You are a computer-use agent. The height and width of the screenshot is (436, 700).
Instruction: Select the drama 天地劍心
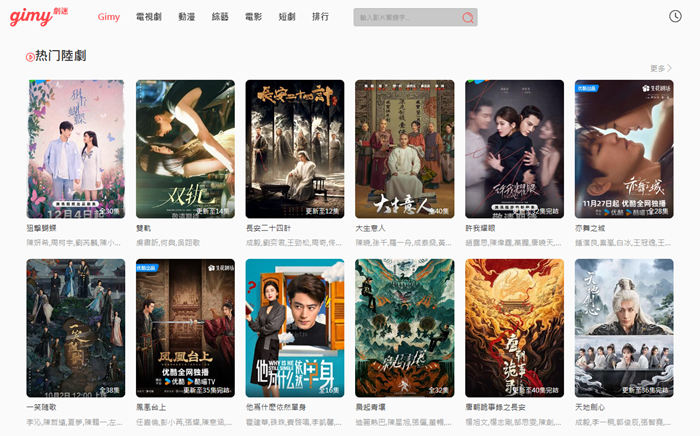pyautogui.click(x=623, y=328)
